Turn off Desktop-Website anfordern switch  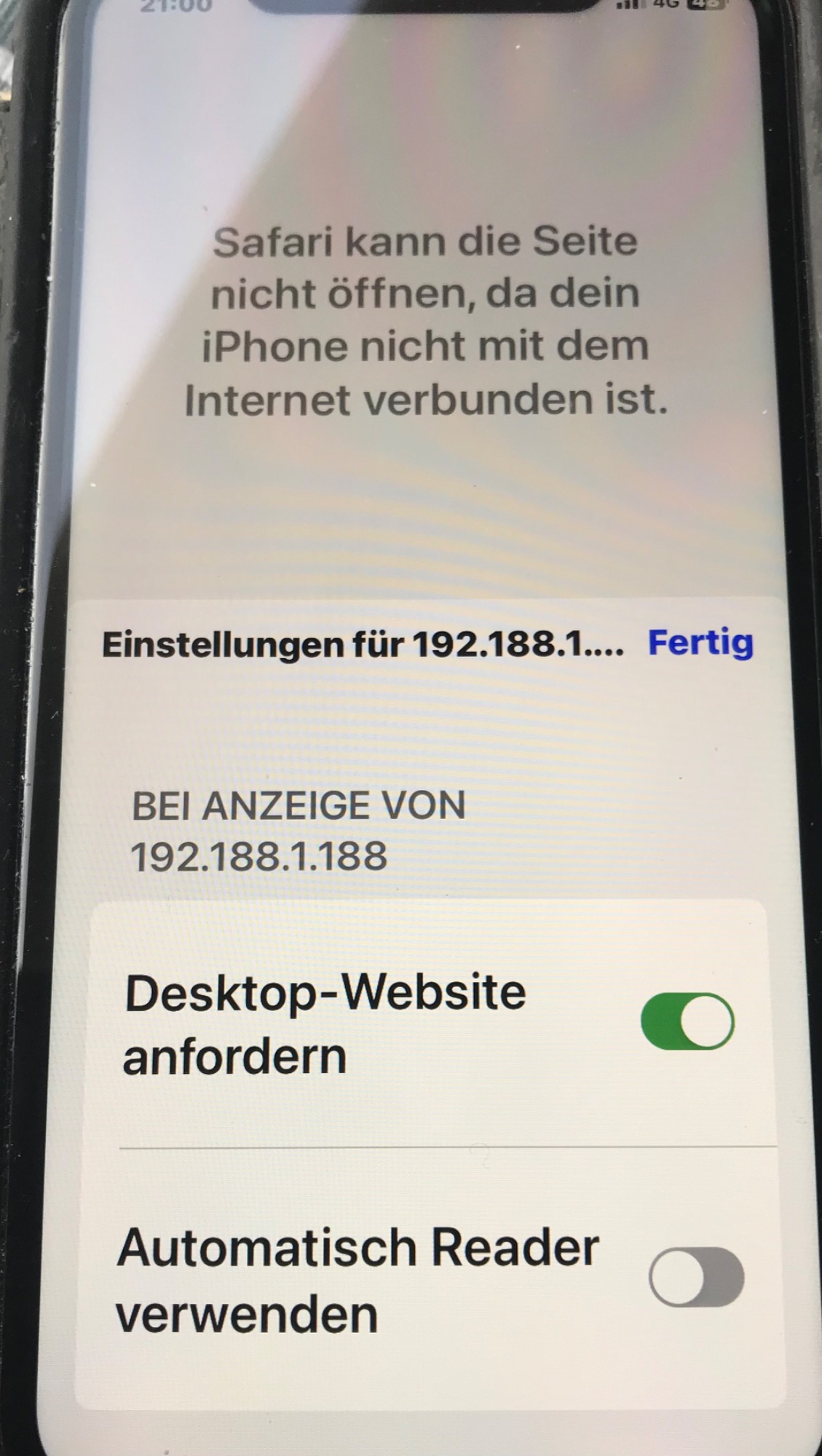tap(687, 1021)
